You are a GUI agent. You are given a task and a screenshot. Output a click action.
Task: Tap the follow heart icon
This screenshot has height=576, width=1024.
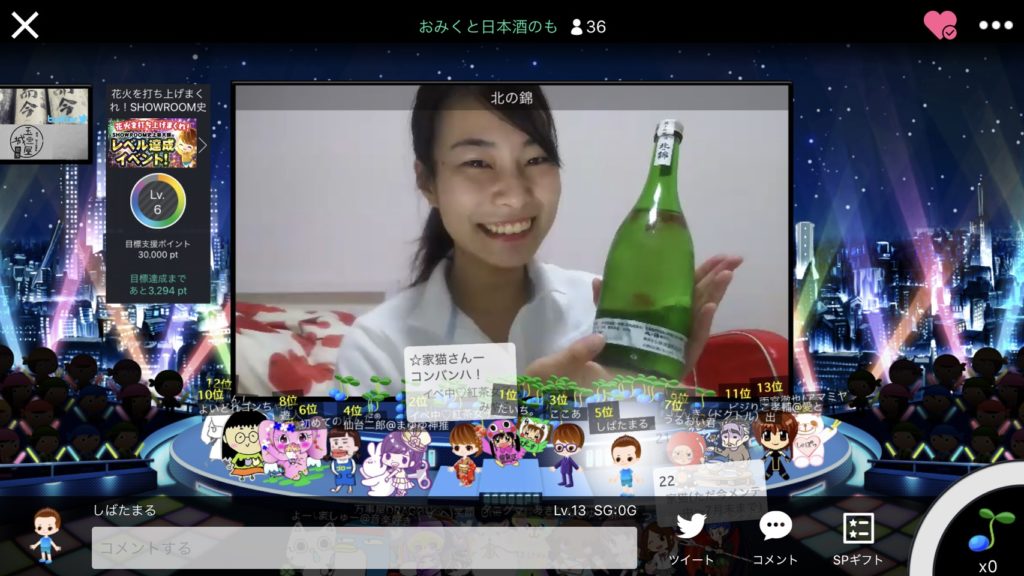click(x=939, y=25)
